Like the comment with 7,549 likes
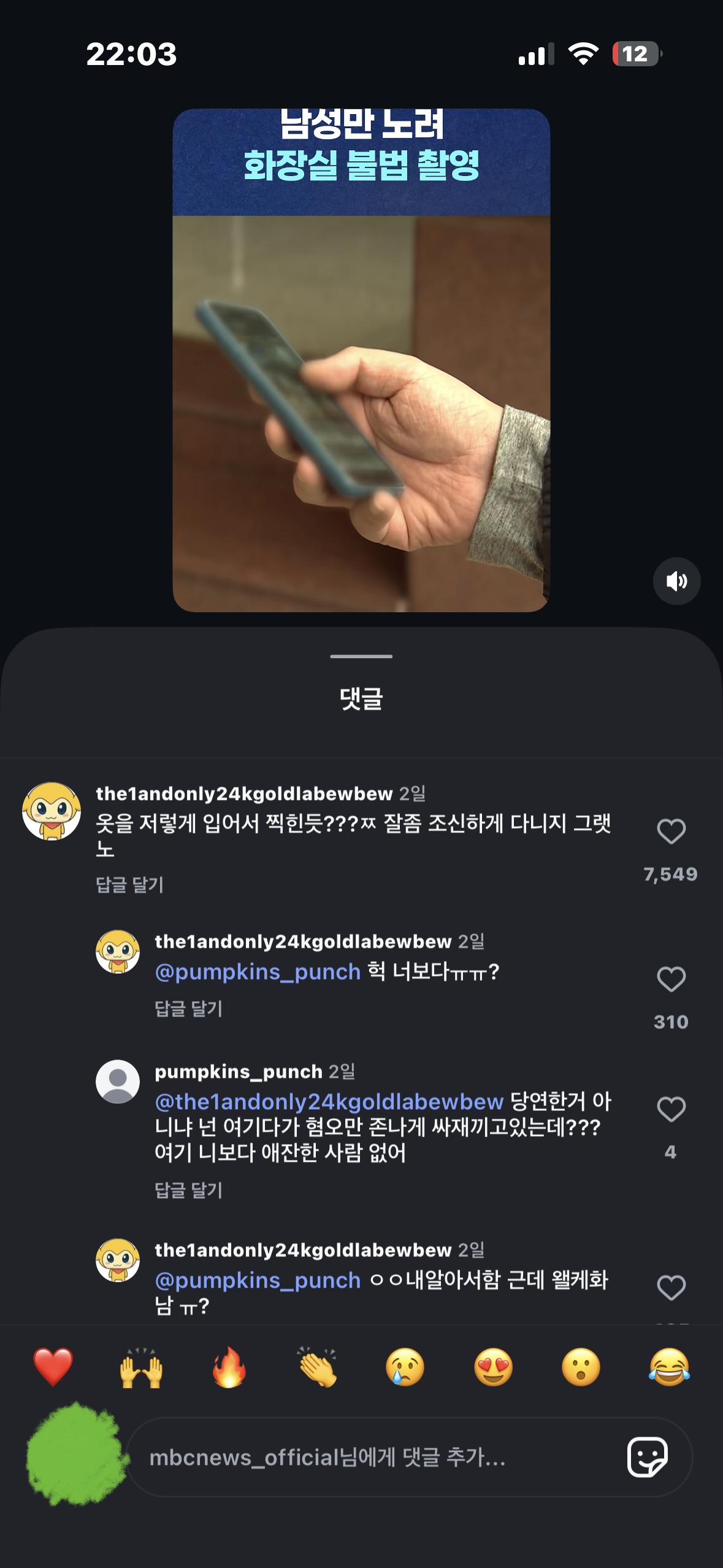This screenshot has height=1568, width=723. point(671,832)
